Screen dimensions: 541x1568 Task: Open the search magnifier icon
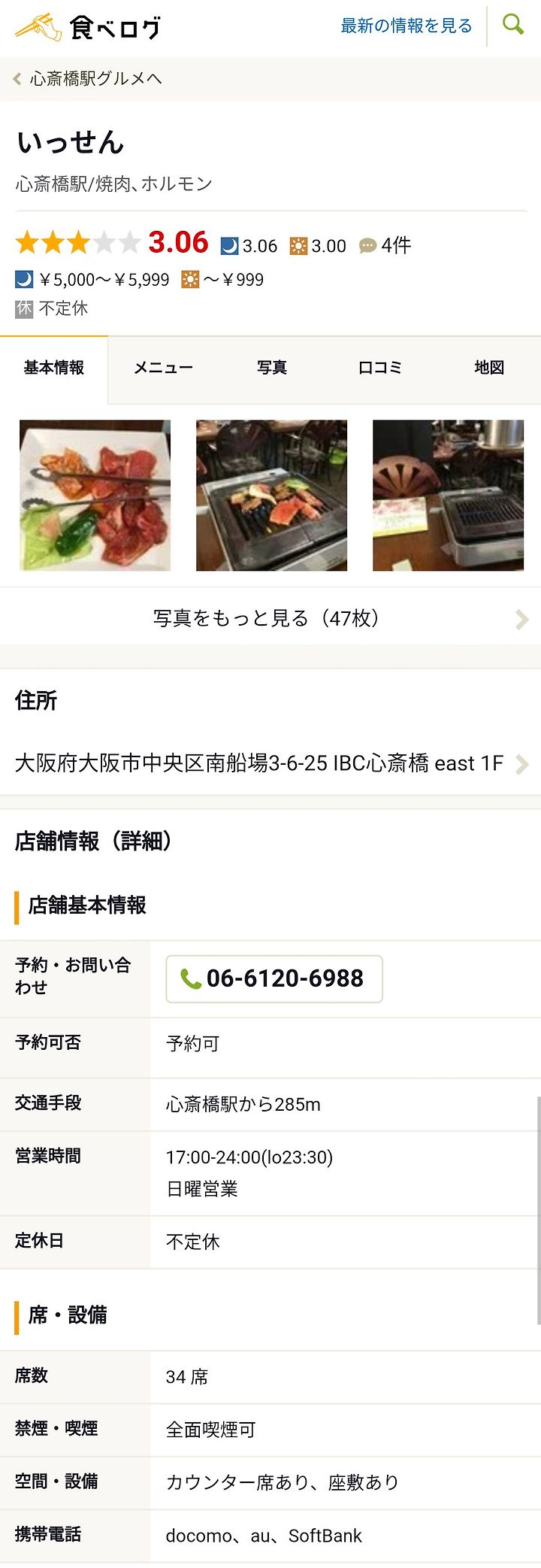pos(513,25)
